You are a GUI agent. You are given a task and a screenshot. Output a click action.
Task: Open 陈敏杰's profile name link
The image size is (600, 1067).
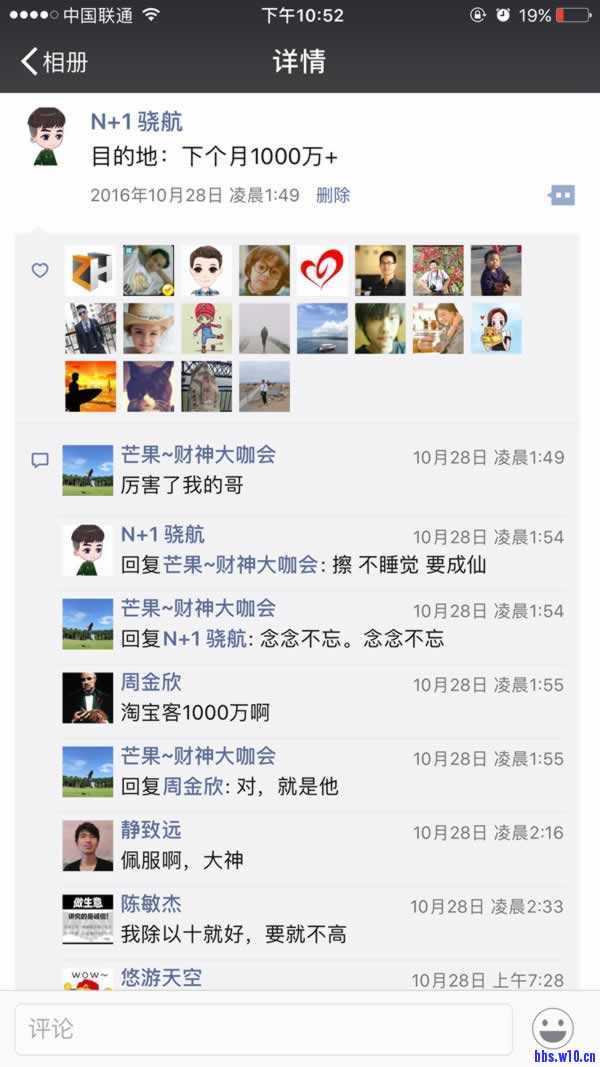coord(151,904)
